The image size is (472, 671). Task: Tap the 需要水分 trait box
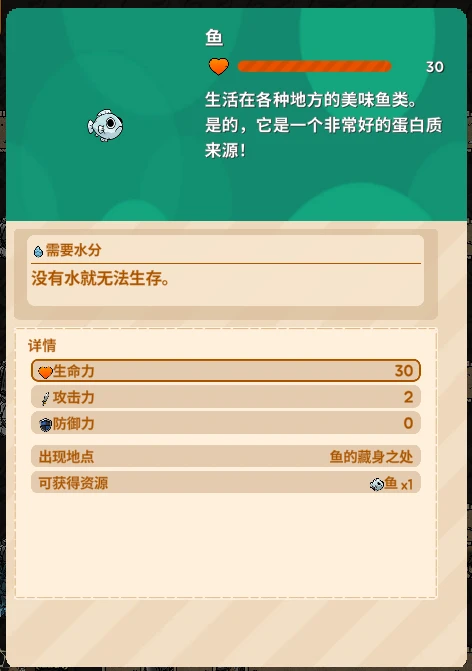click(226, 270)
